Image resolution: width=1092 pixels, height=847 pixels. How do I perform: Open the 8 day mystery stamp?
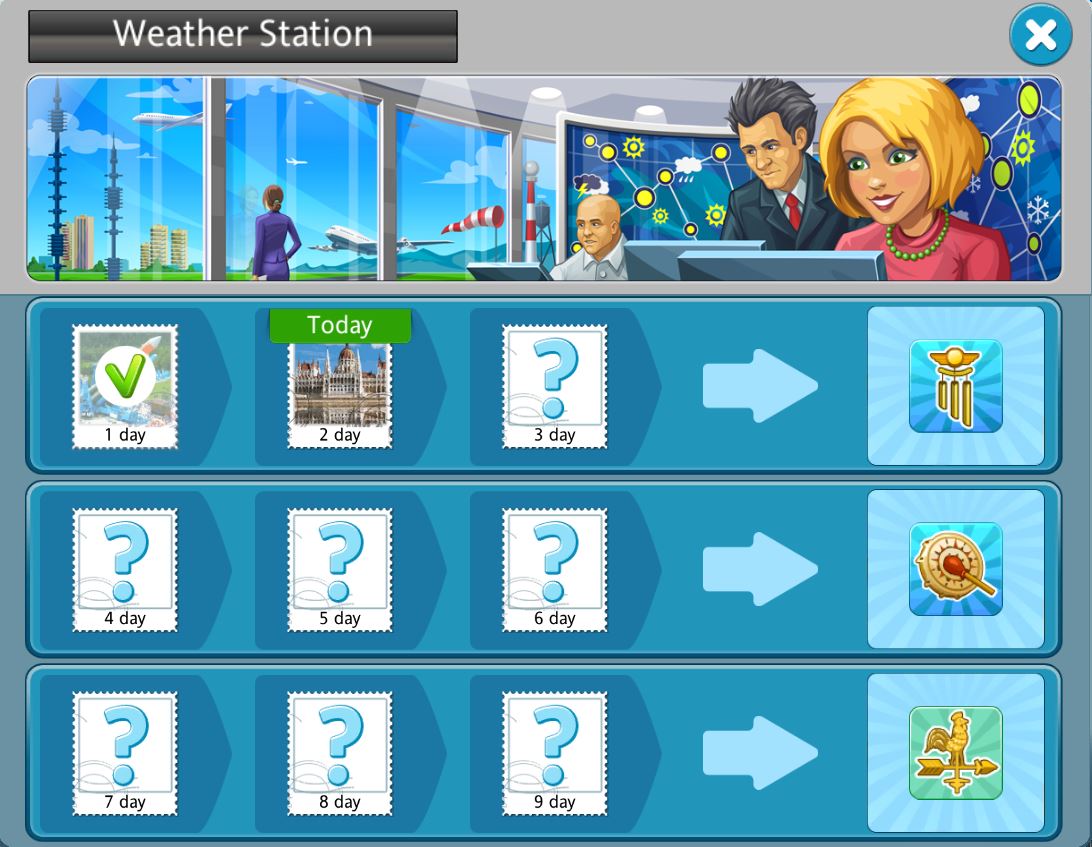[x=340, y=753]
